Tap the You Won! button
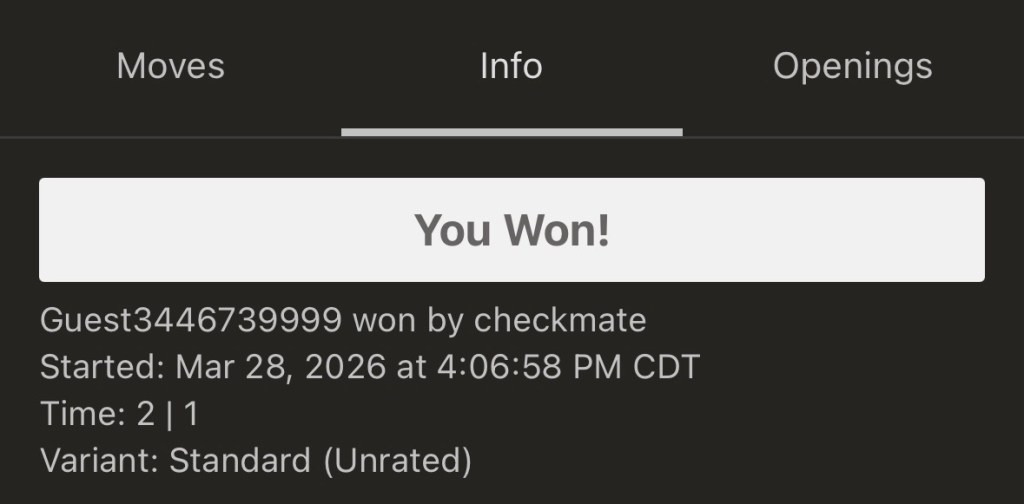The width and height of the screenshot is (1024, 504). coord(511,230)
